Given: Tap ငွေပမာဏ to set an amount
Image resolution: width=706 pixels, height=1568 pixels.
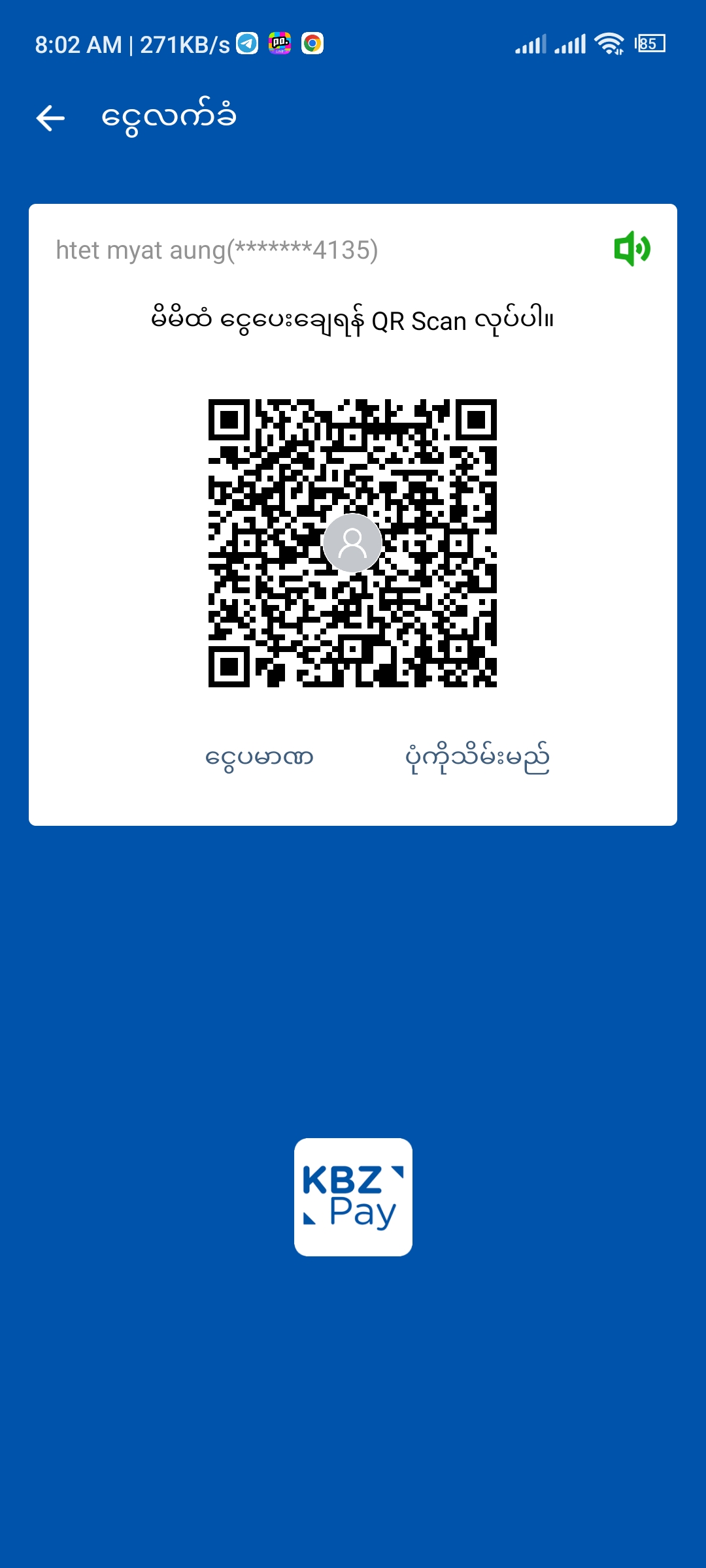Looking at the screenshot, I should coord(260,758).
